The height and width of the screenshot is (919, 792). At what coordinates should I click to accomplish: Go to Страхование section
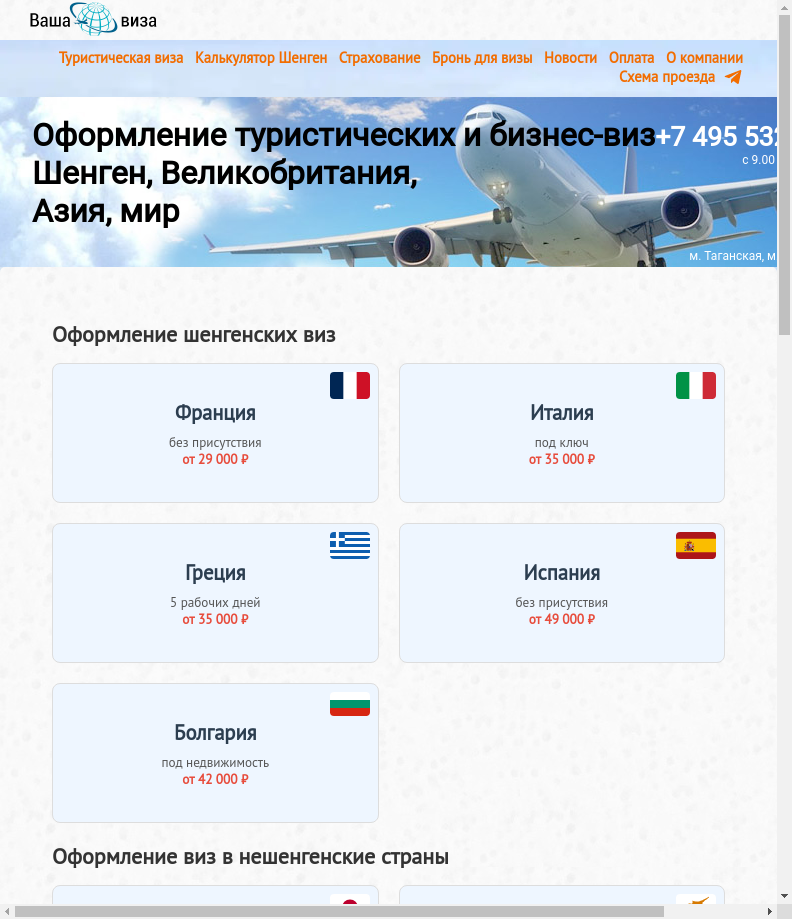379,58
